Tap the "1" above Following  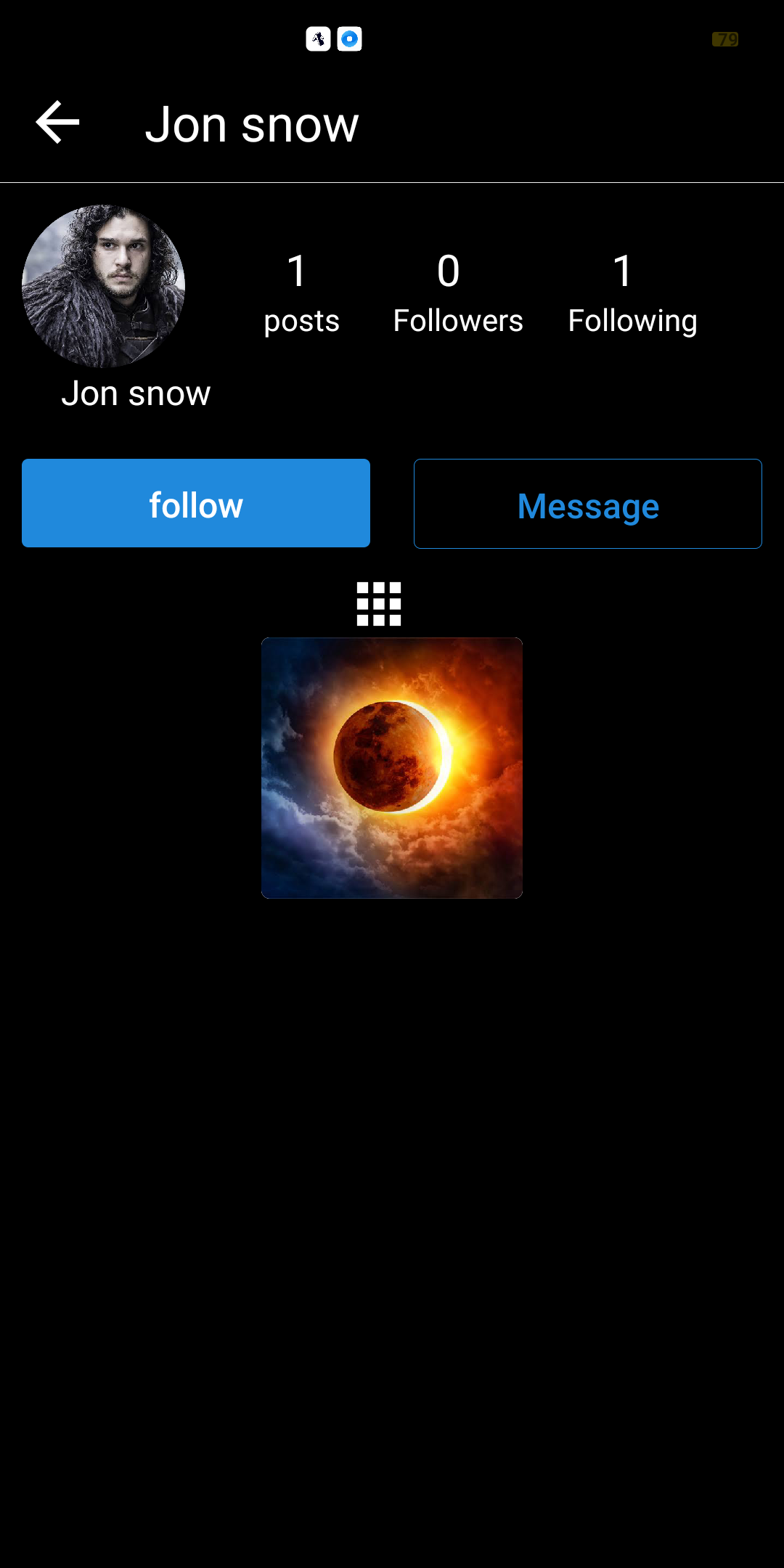pyautogui.click(x=623, y=270)
